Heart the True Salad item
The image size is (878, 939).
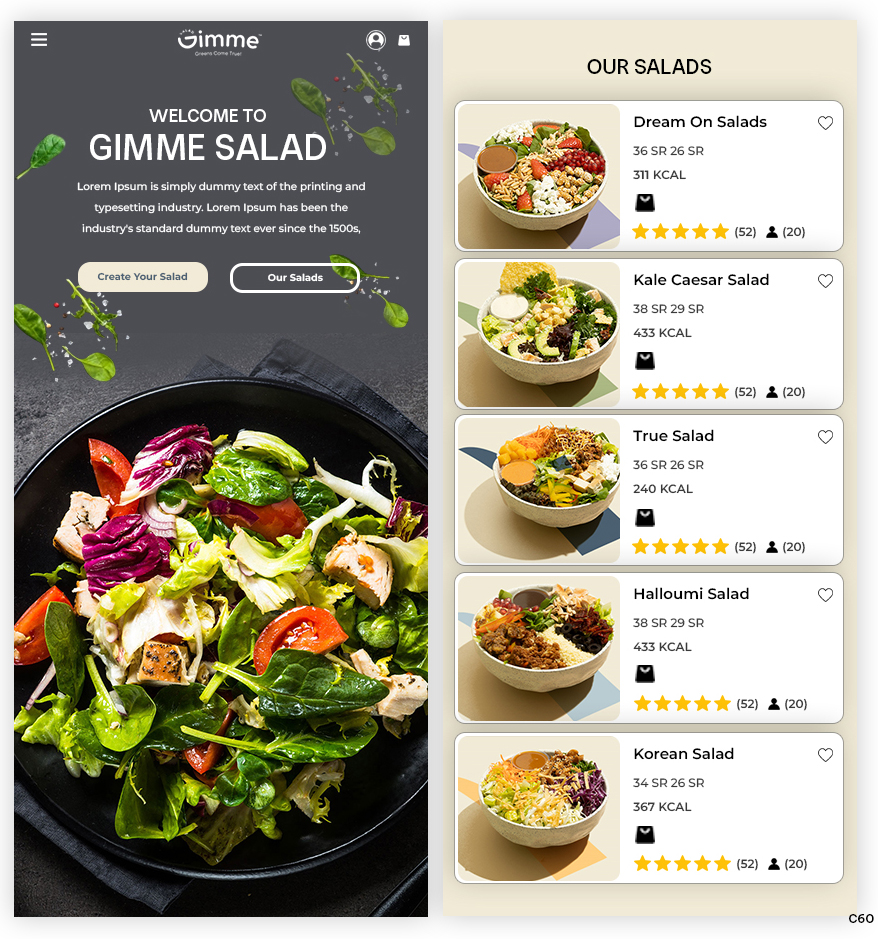click(825, 437)
